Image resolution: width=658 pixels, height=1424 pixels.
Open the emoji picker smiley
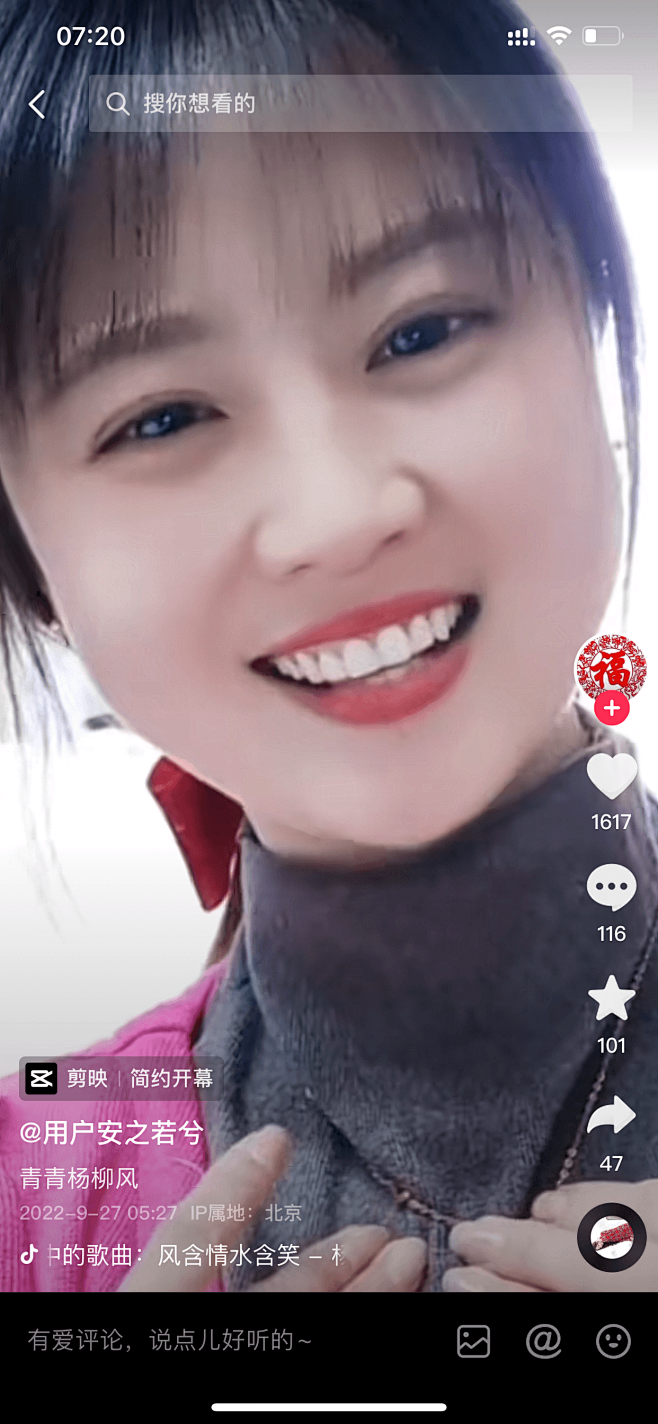click(x=613, y=1341)
